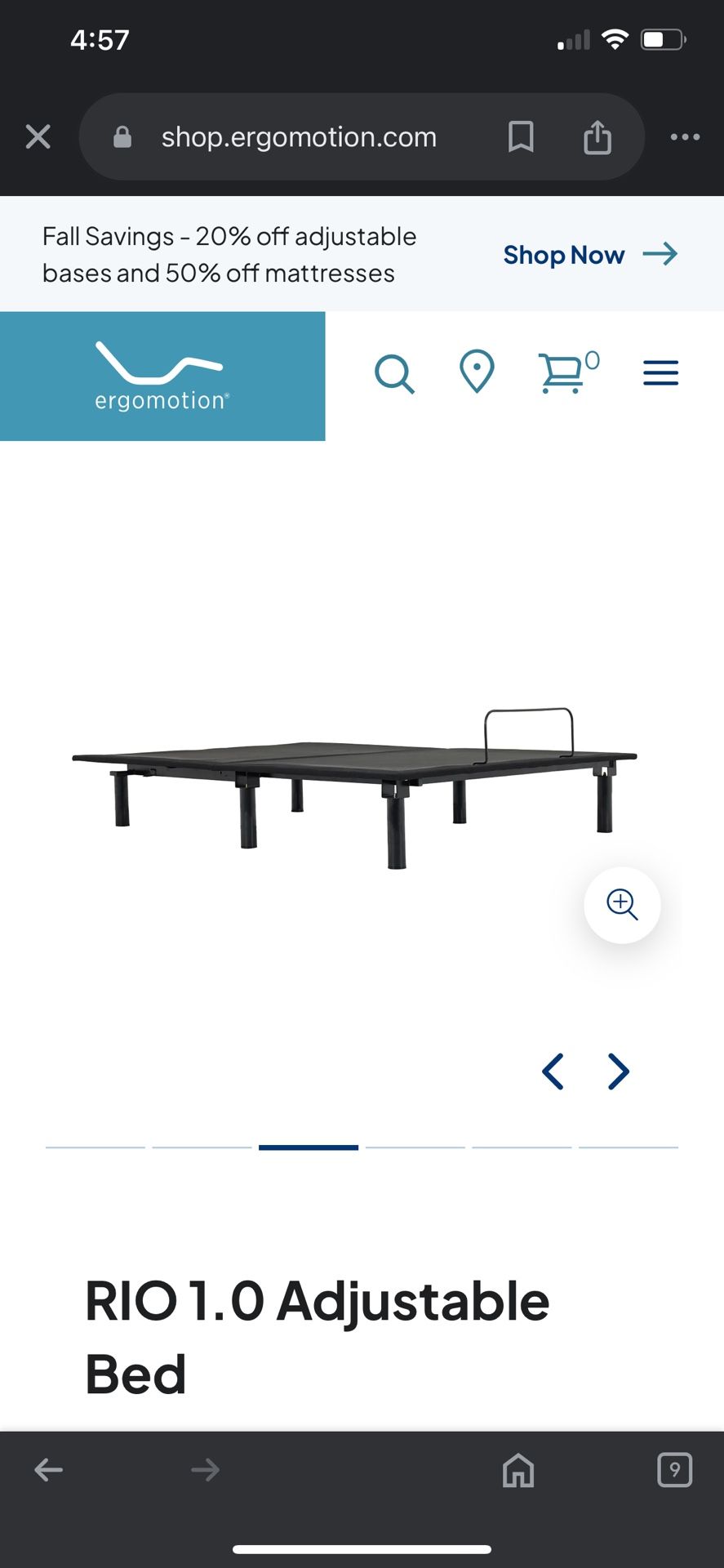Jump to the first gallery slide indicator
Image resolution: width=724 pixels, height=1568 pixels.
[x=95, y=1147]
